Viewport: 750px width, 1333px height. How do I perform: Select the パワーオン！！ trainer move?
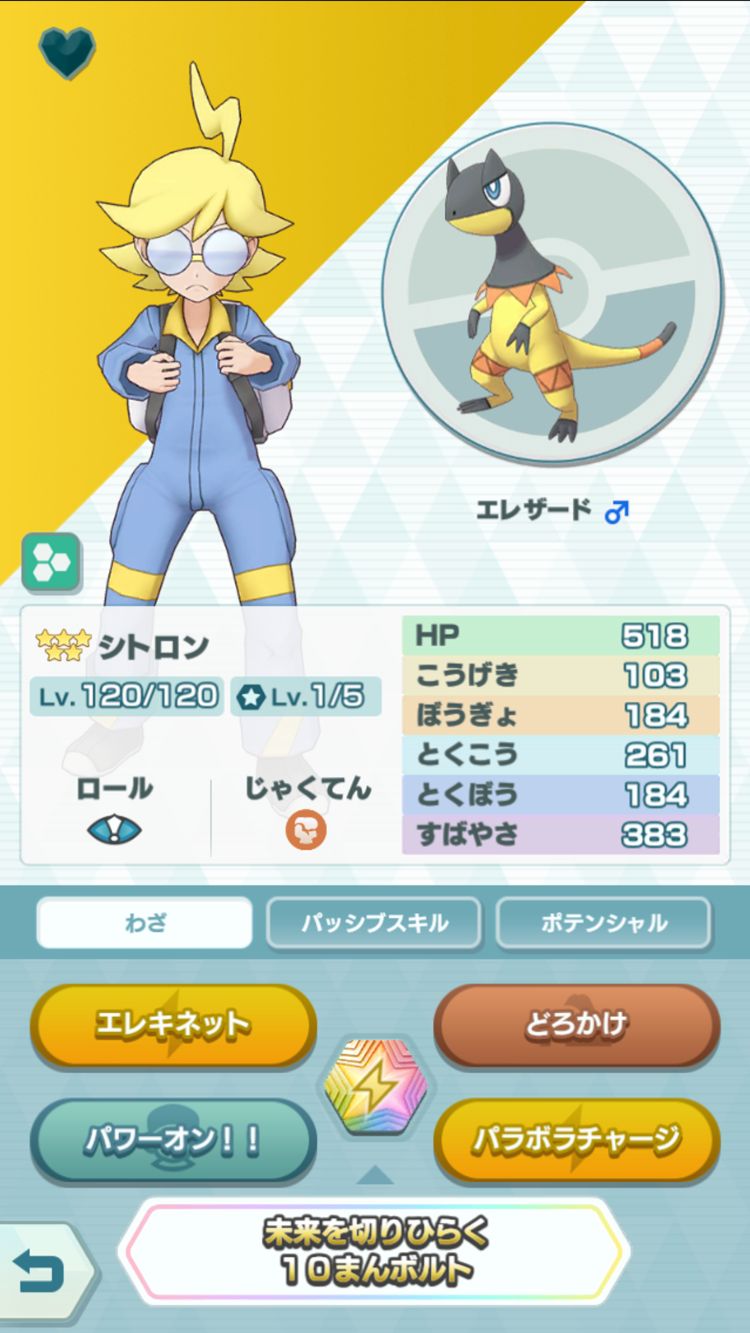coord(173,1140)
